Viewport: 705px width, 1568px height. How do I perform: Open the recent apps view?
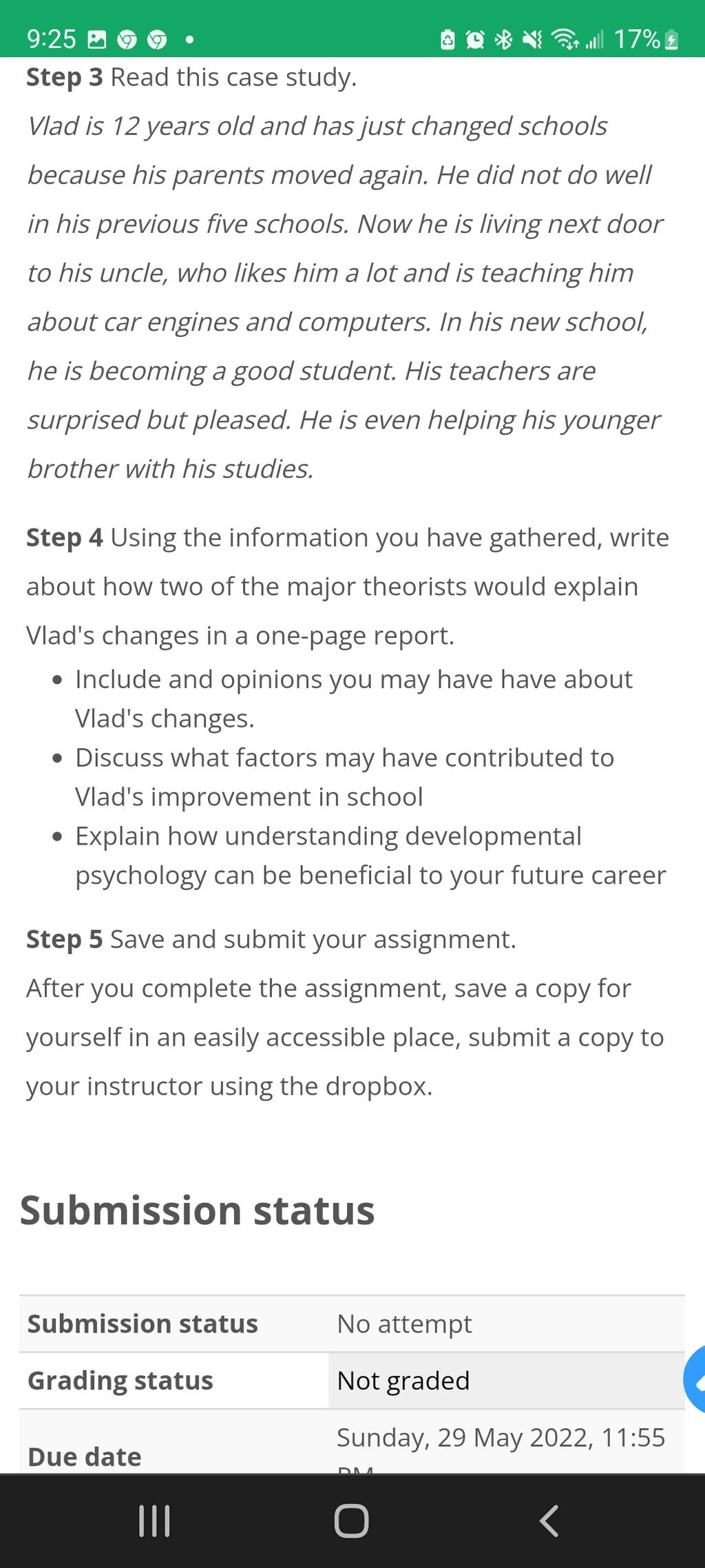[x=154, y=1520]
